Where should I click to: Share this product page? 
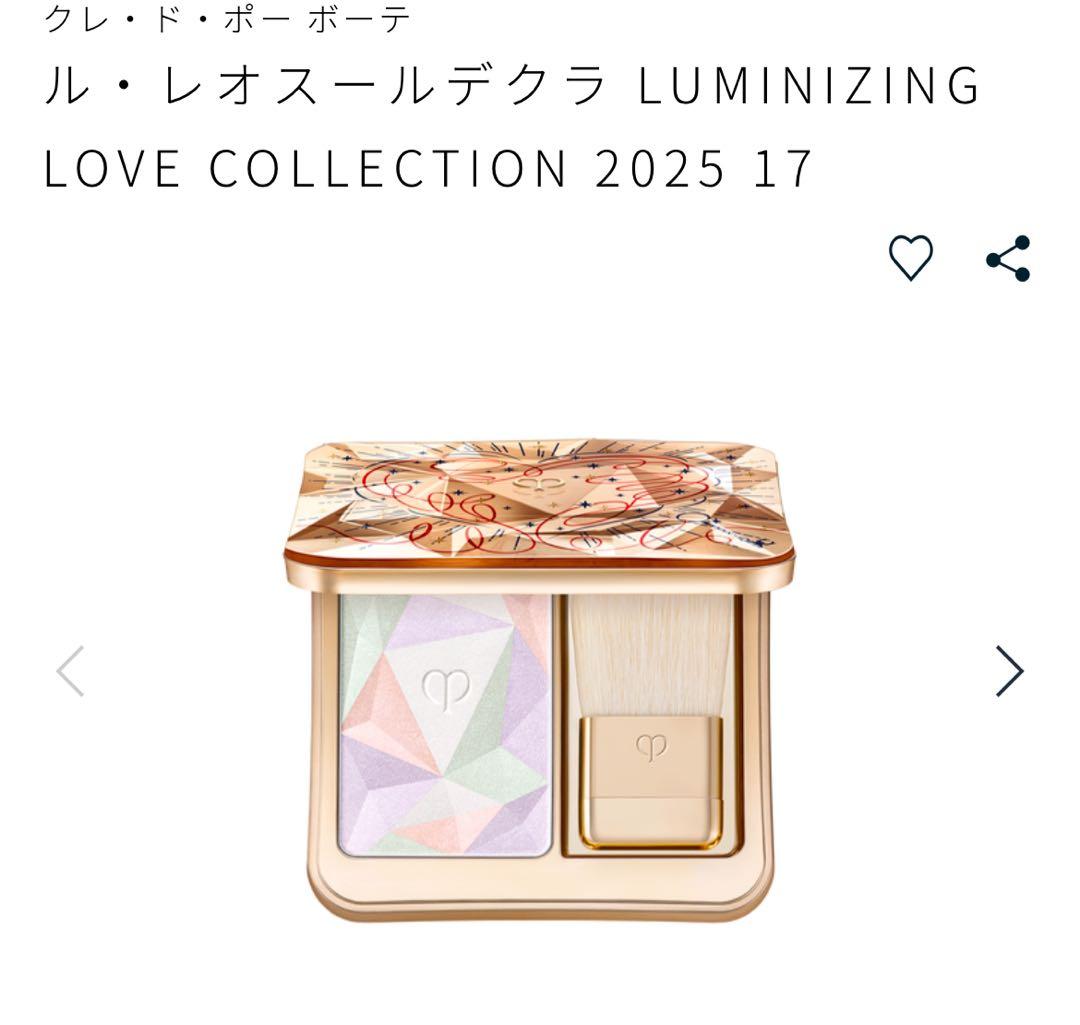click(x=1008, y=258)
